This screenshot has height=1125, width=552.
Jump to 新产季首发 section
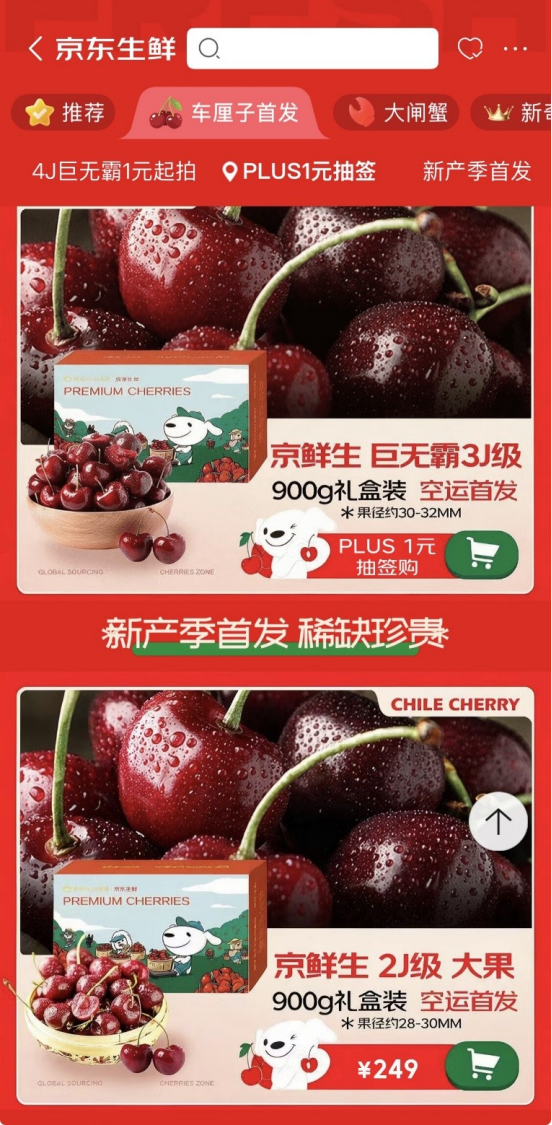477,171
